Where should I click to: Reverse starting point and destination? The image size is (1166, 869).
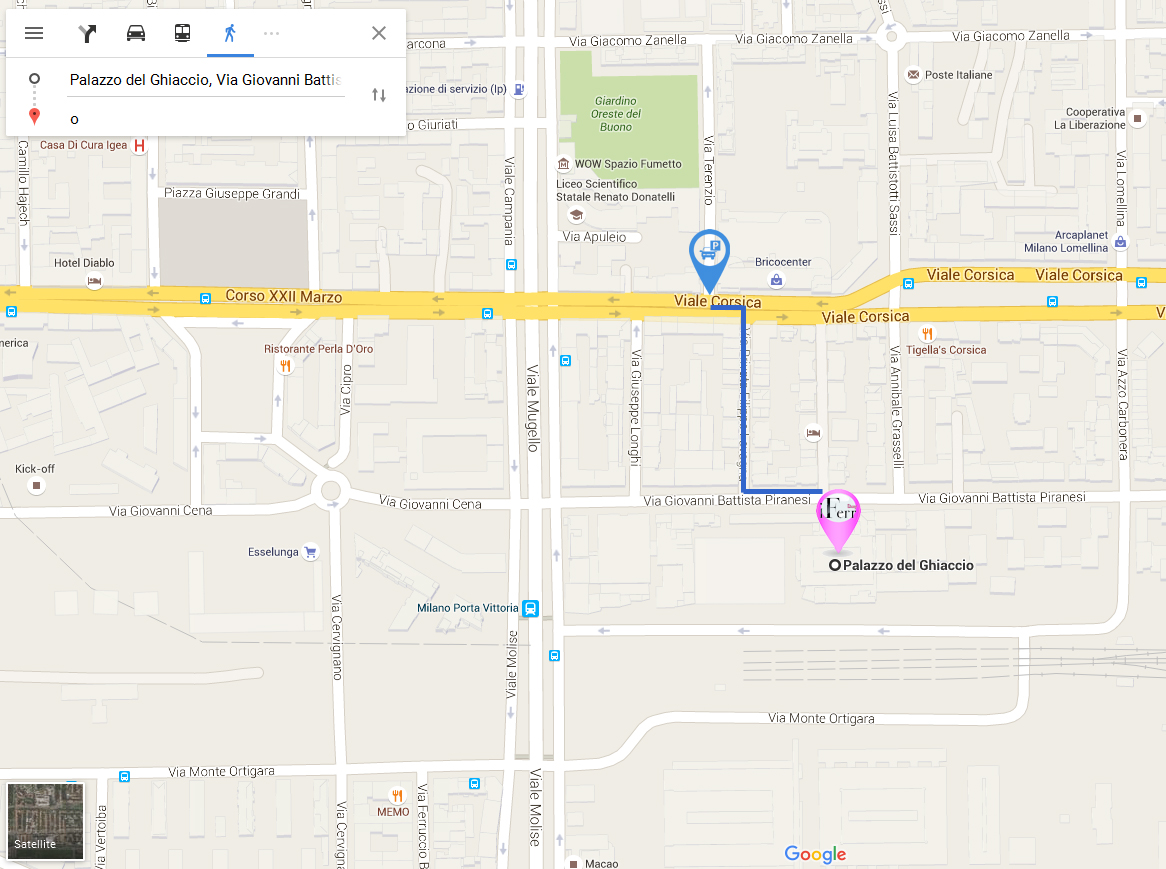379,95
